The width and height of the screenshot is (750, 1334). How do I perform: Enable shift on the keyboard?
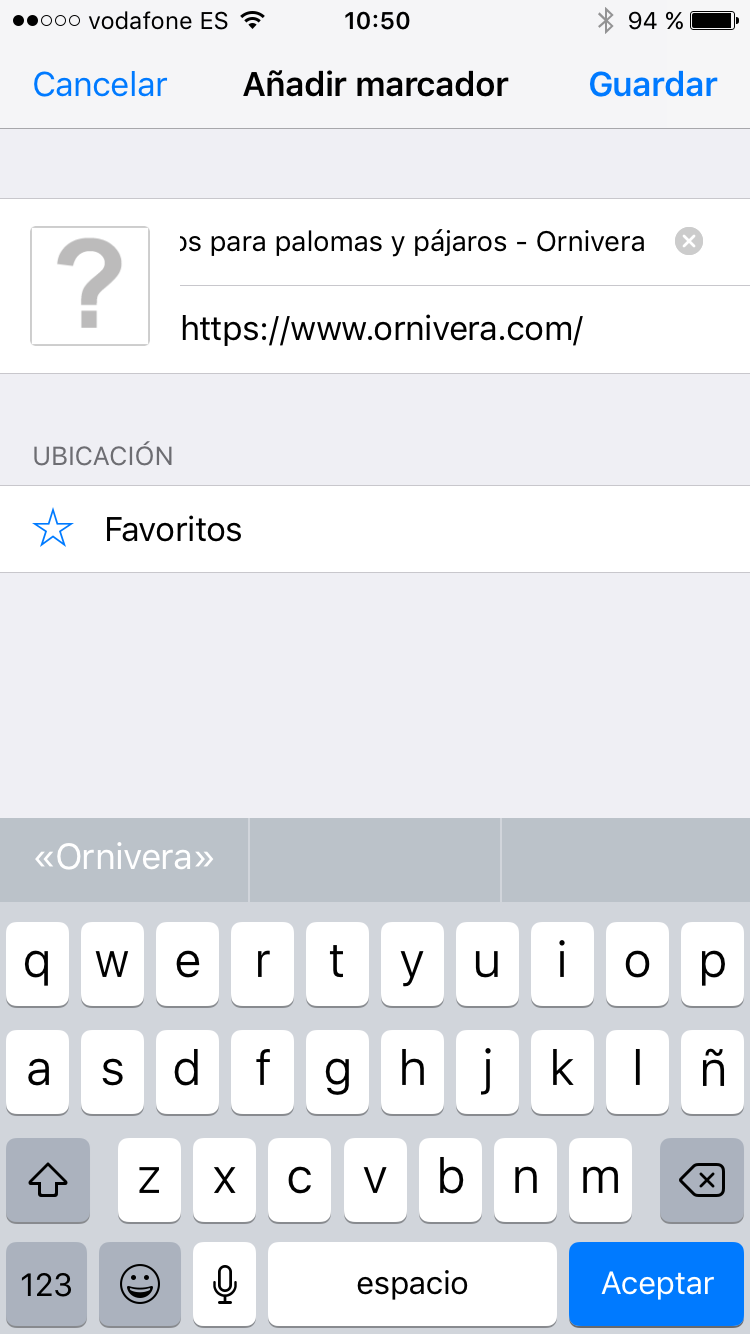48,1181
